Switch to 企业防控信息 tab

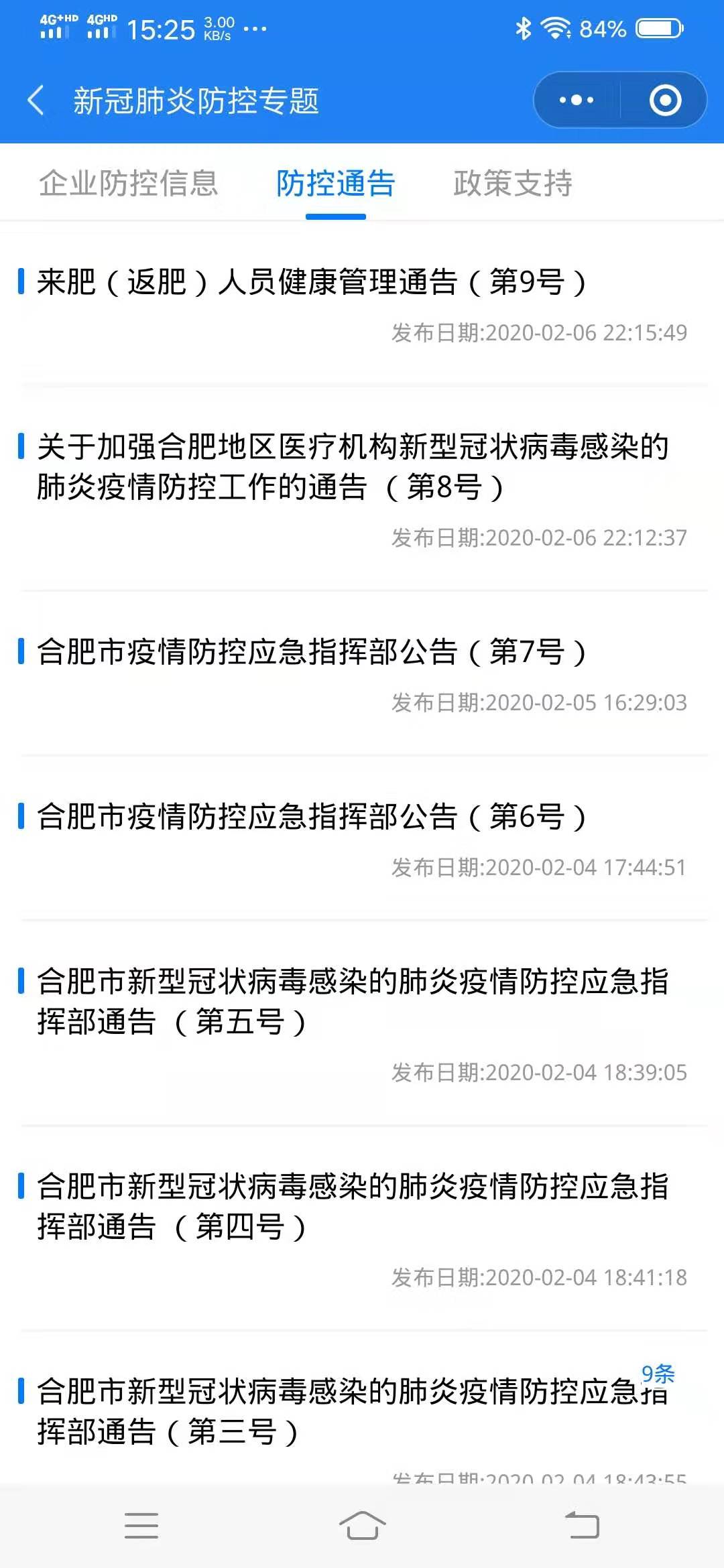[129, 184]
